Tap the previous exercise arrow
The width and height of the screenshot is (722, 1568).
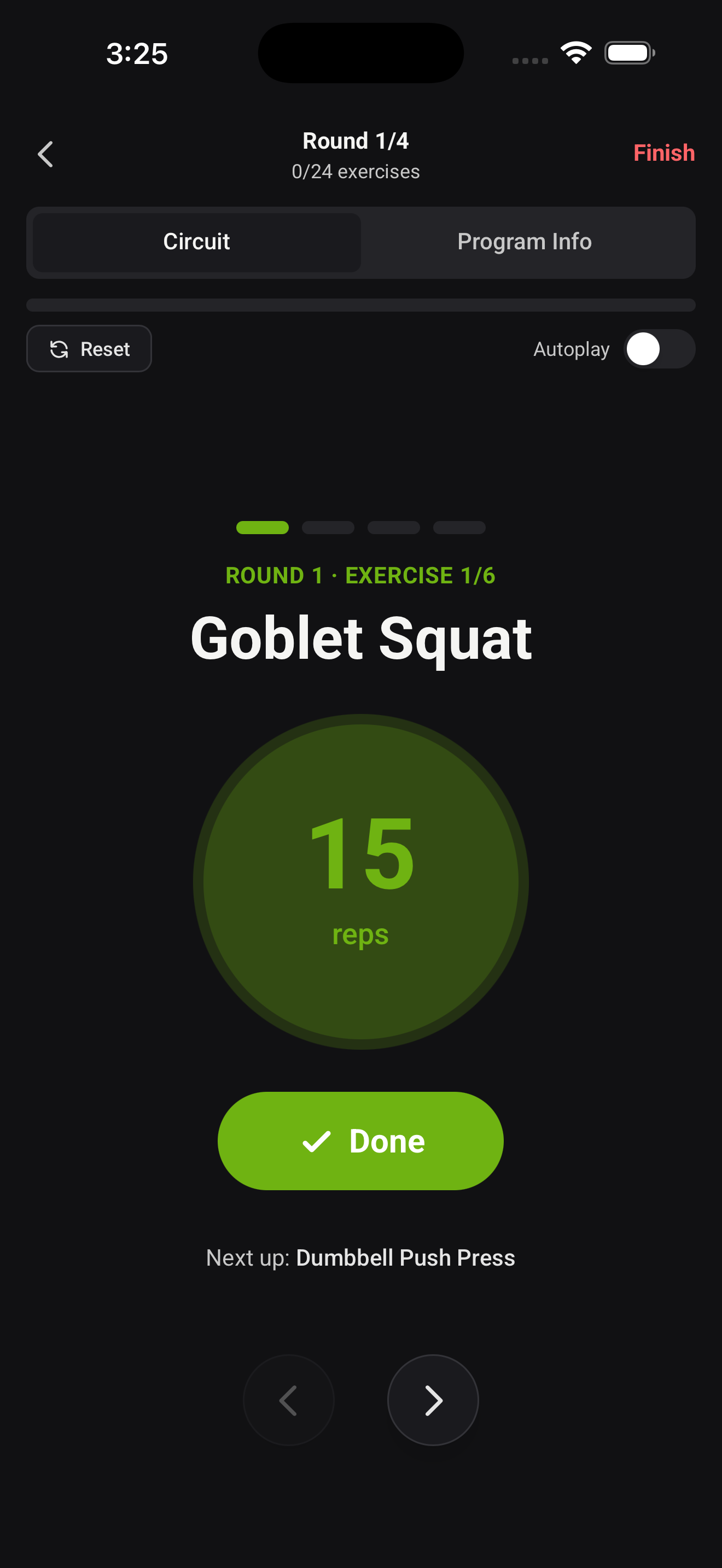click(289, 1400)
